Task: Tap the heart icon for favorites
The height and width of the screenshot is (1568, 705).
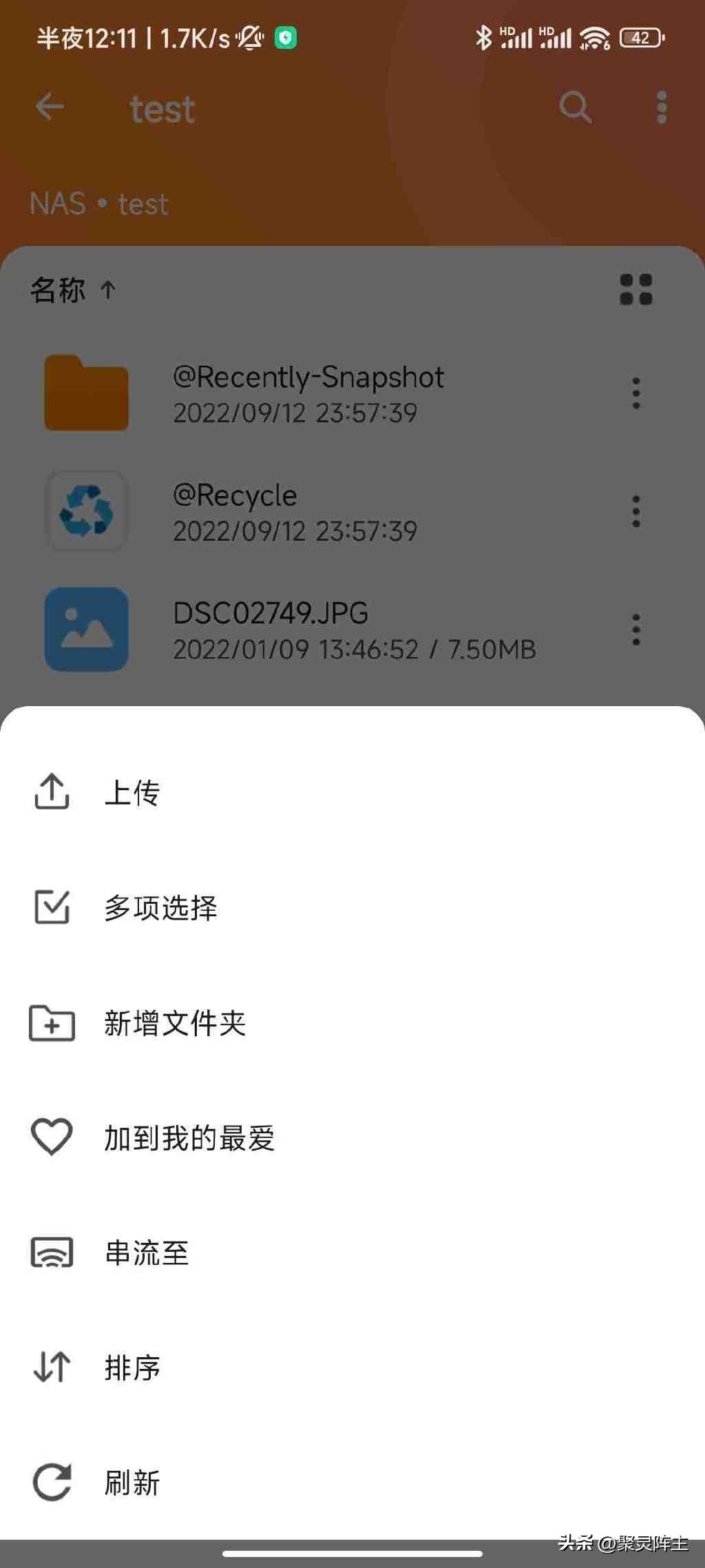Action: [52, 1138]
